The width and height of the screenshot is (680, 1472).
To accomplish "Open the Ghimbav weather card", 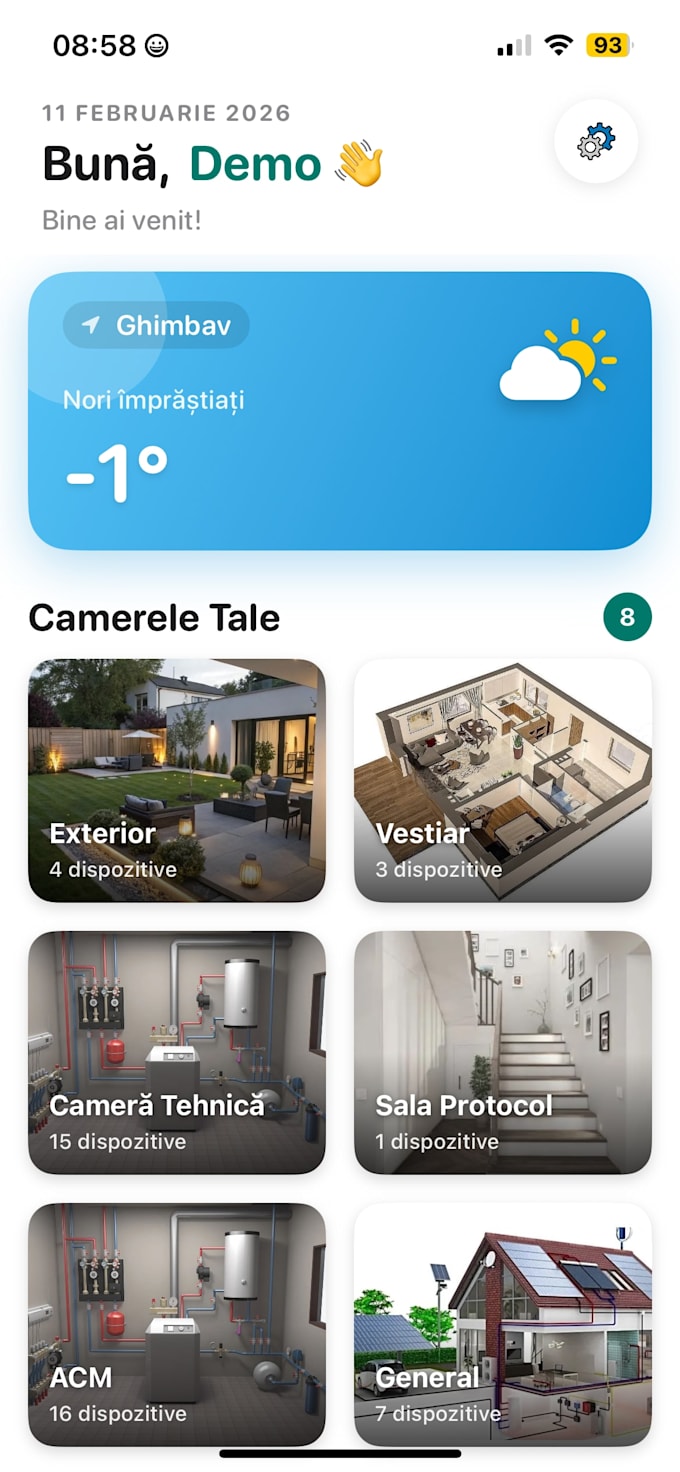I will (340, 411).
